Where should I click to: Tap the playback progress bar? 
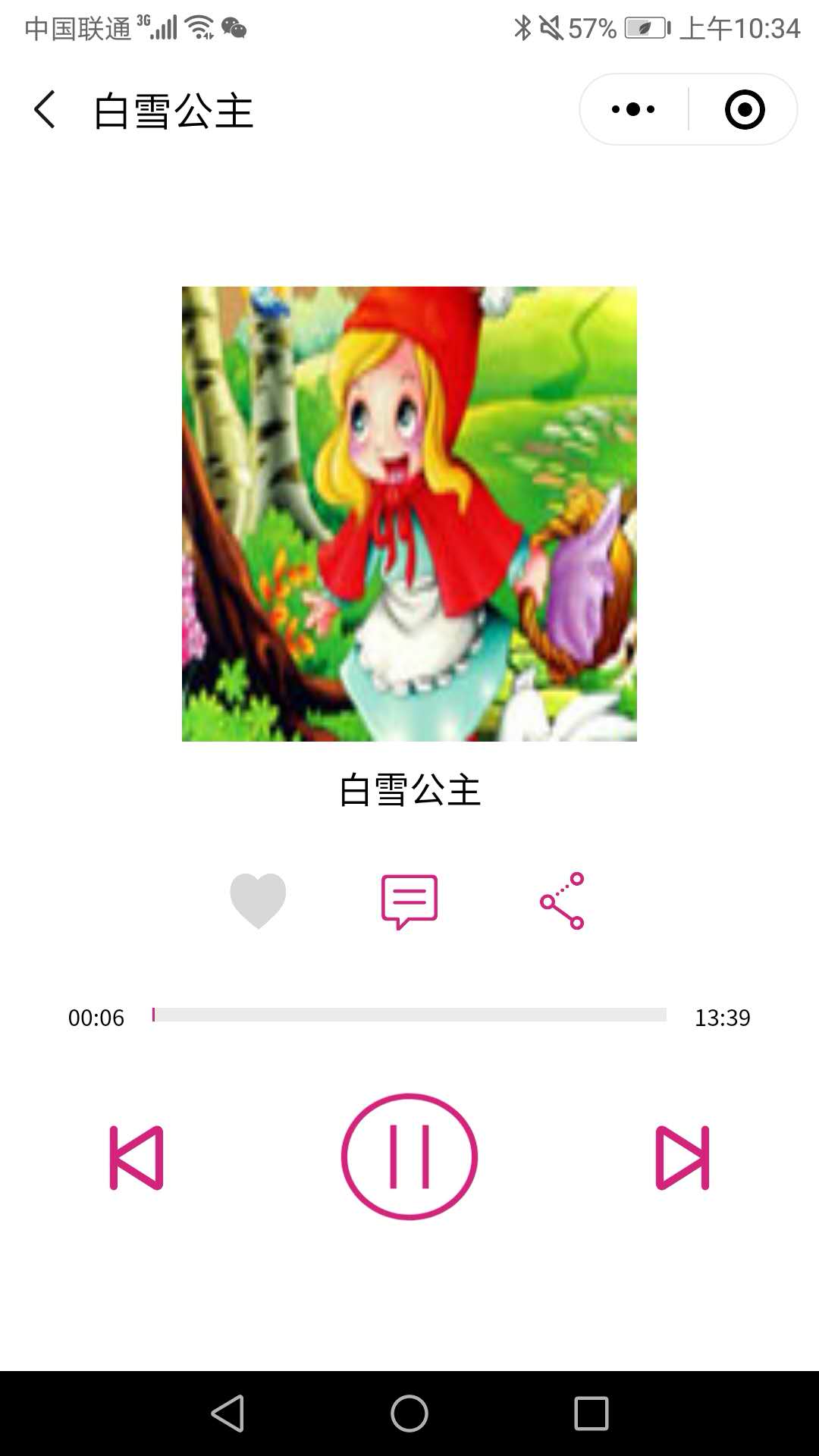pyautogui.click(x=409, y=1015)
